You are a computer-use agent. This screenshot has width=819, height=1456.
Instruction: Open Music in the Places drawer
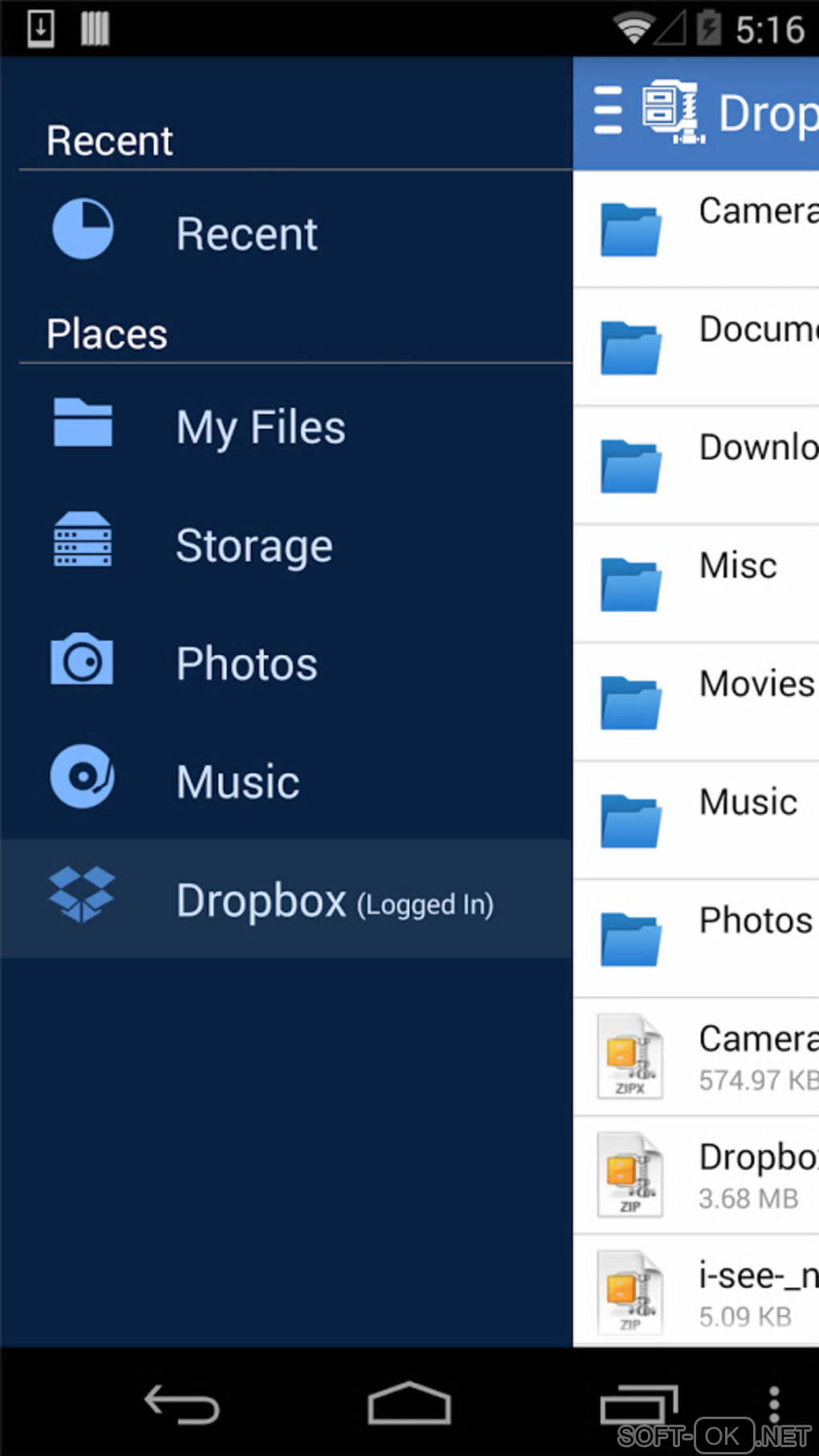click(238, 782)
